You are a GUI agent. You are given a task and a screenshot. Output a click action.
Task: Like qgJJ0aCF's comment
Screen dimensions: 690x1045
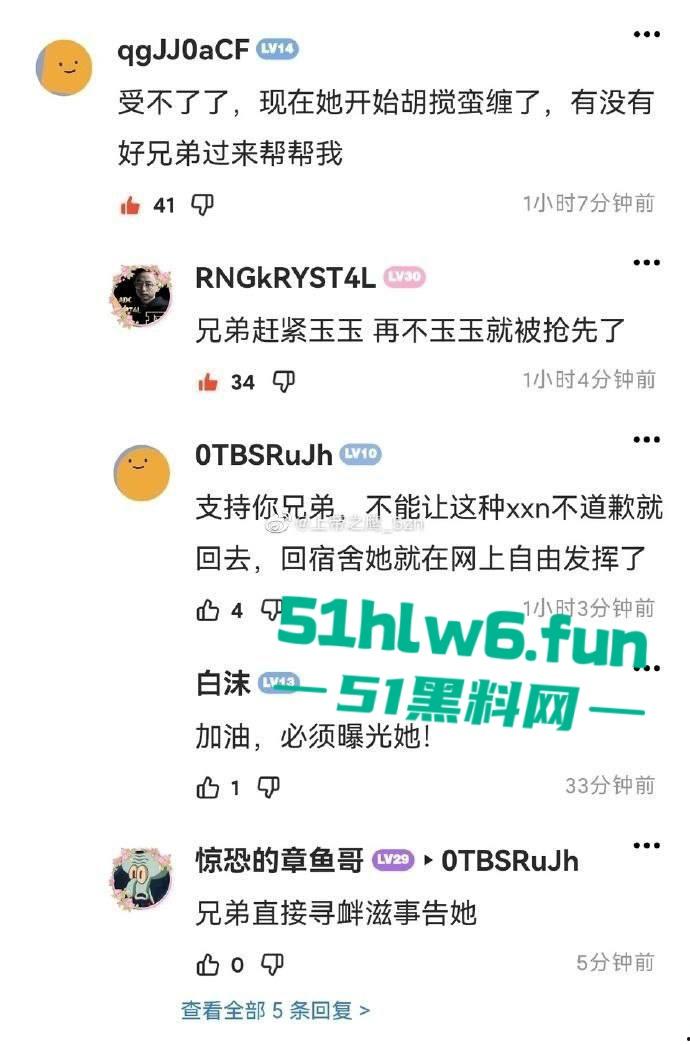[130, 205]
